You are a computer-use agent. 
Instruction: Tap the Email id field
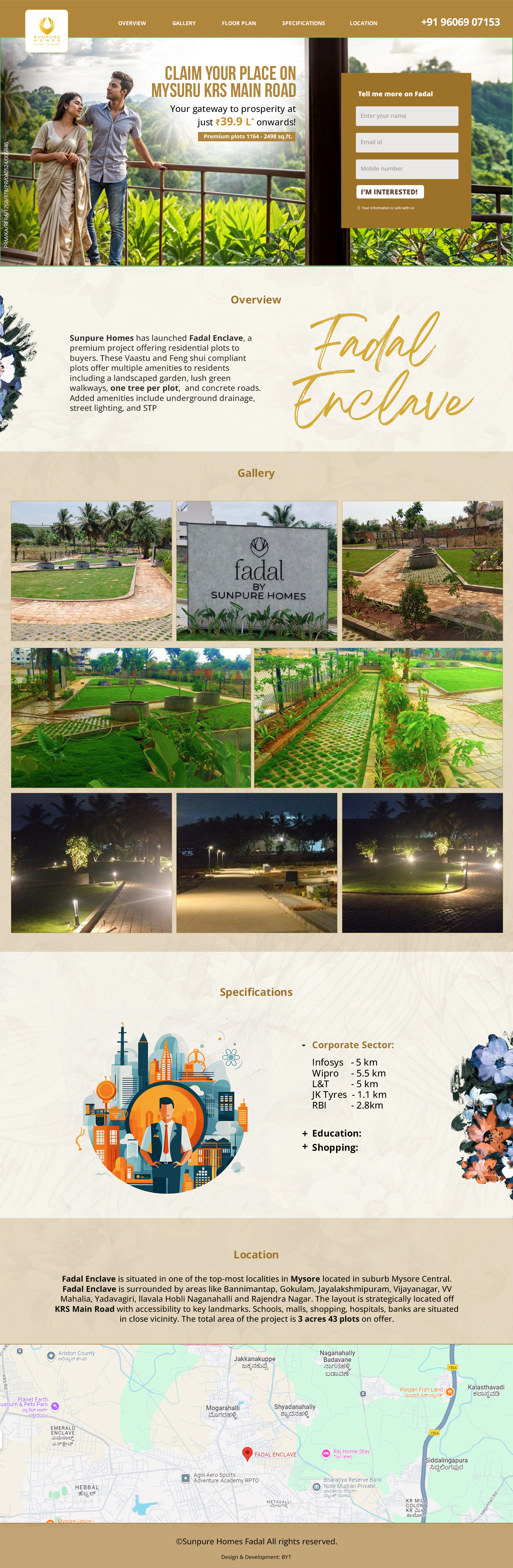click(x=406, y=142)
